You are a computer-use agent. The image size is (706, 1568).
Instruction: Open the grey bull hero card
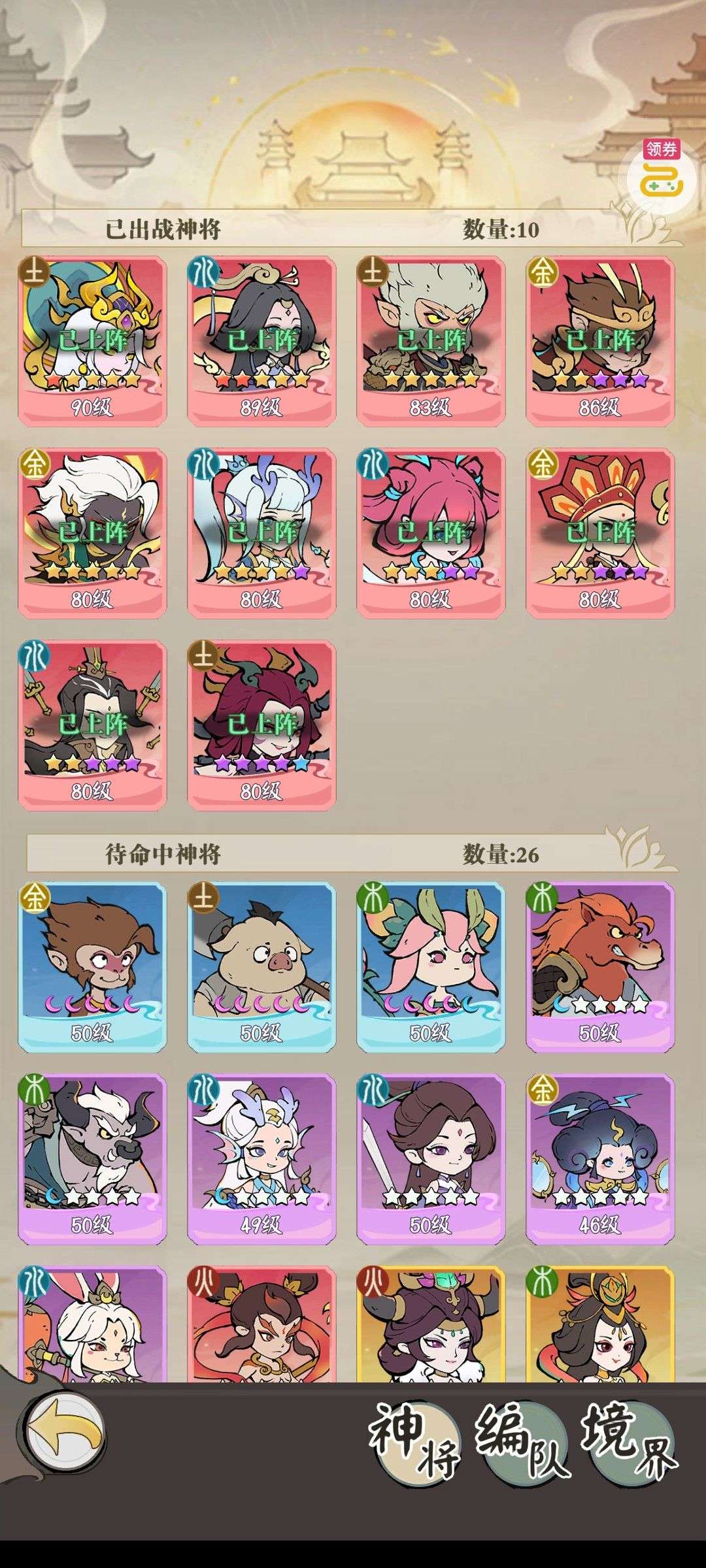(92, 1159)
